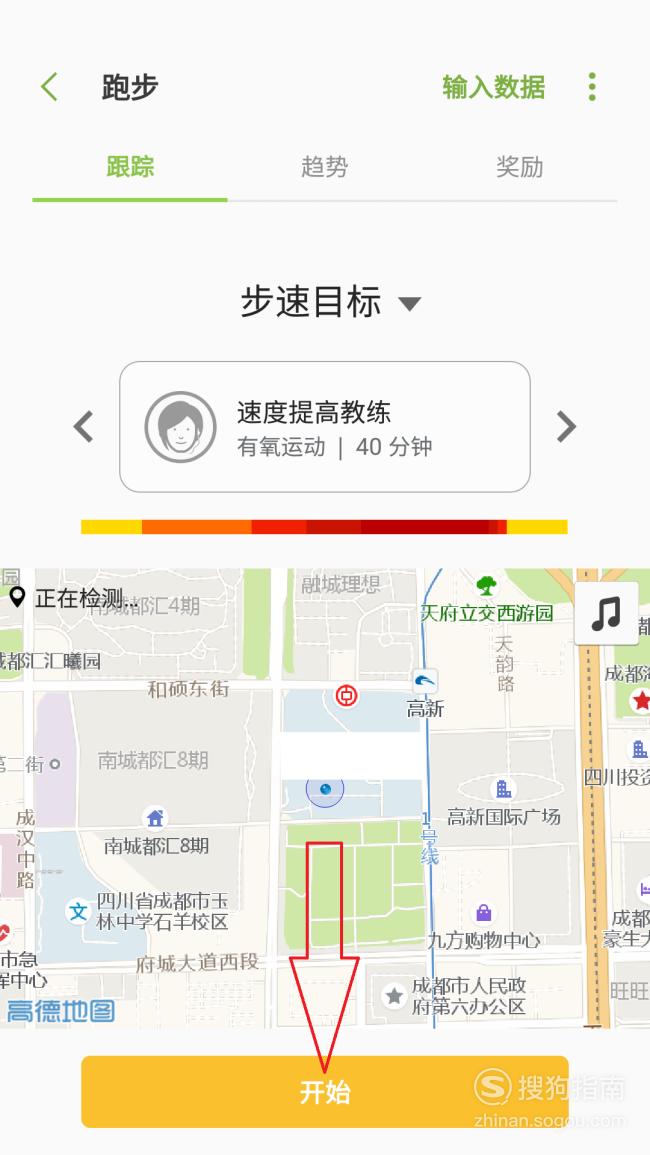
Task: Select the 跟踪 tab
Action: pos(130,166)
